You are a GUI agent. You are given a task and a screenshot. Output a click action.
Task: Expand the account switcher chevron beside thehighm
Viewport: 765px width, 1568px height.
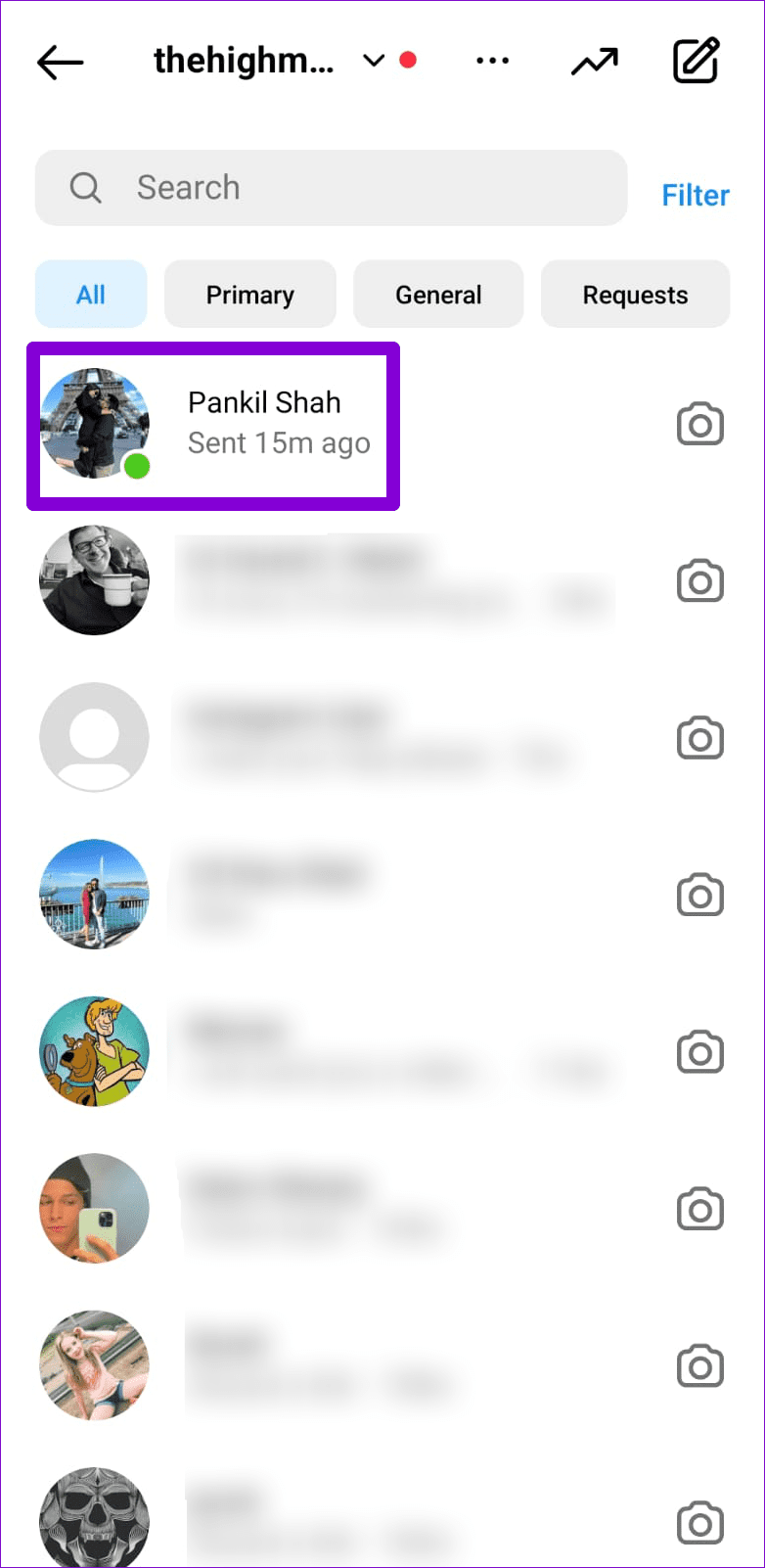[x=374, y=61]
